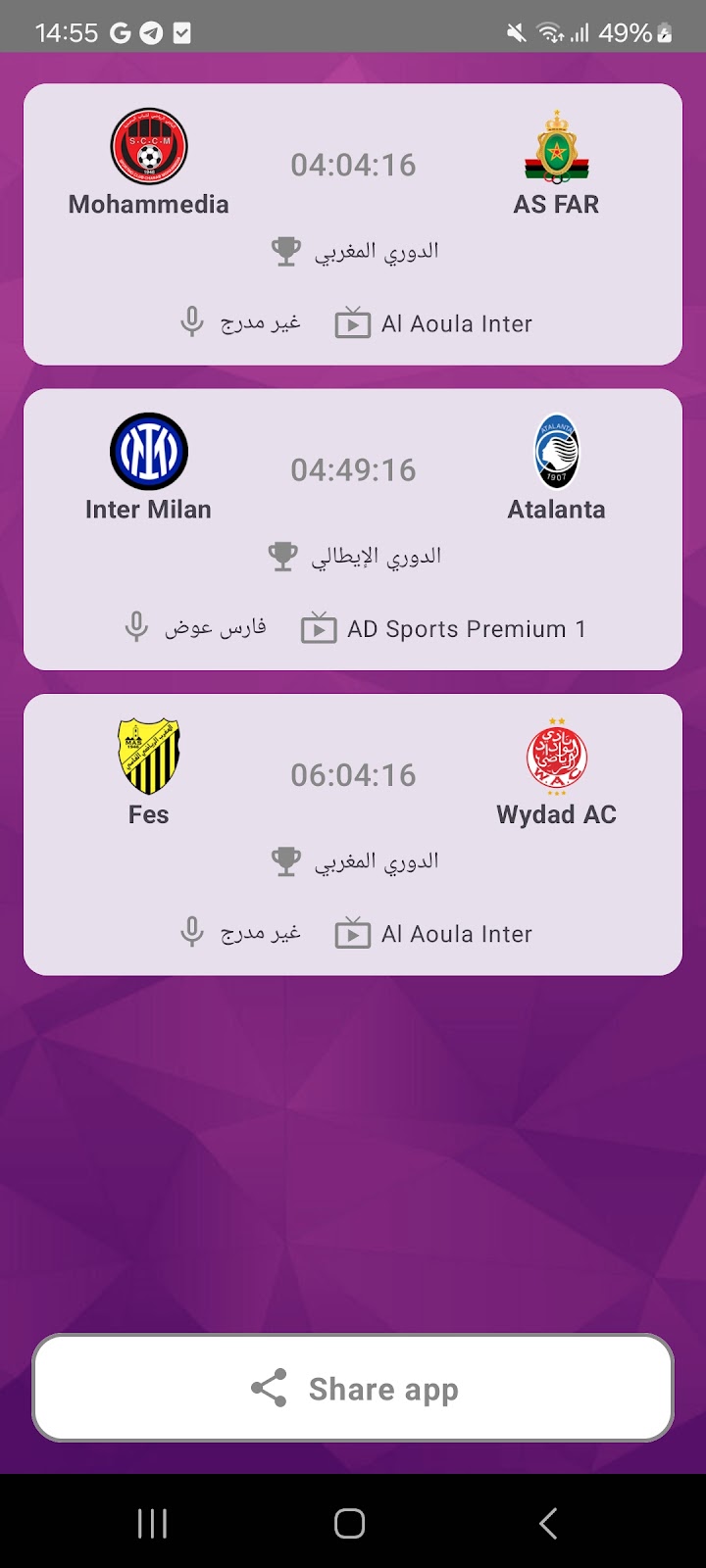Open the Mohammedia vs AS FAR match card
The image size is (706, 1568).
353,224
